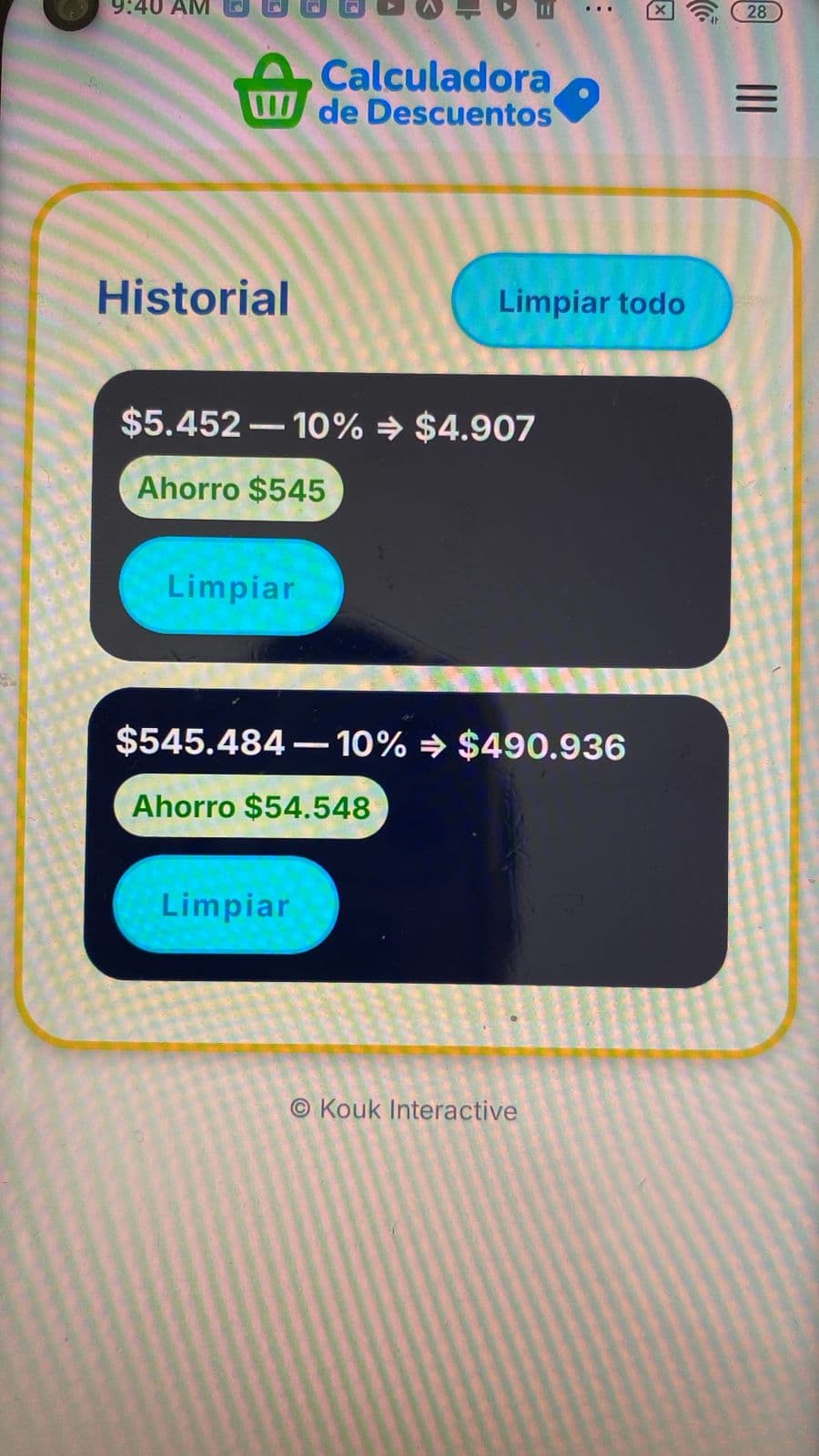
Task: Clear the $5.452 history entry
Action: (231, 587)
